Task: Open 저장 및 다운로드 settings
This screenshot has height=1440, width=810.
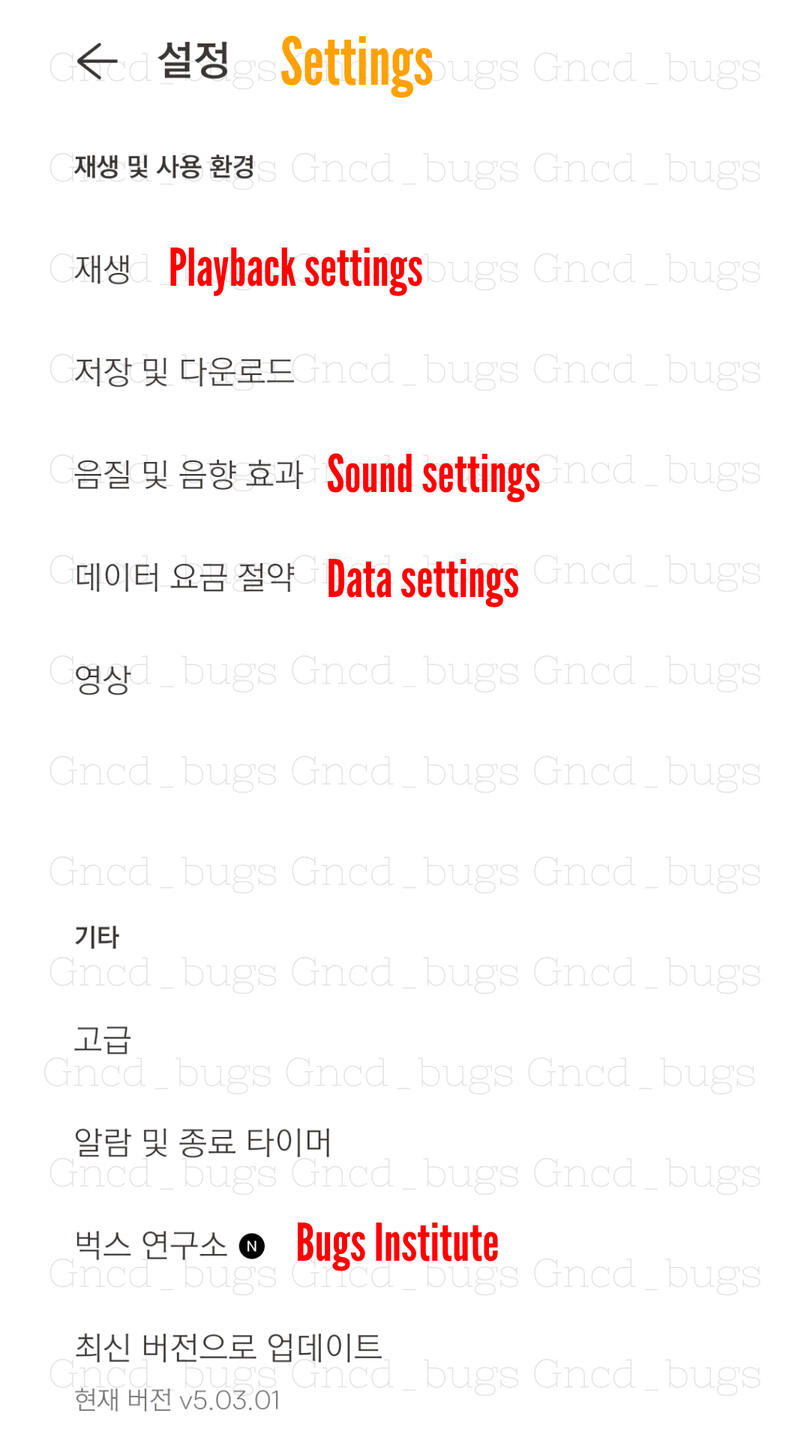Action: tap(405, 371)
